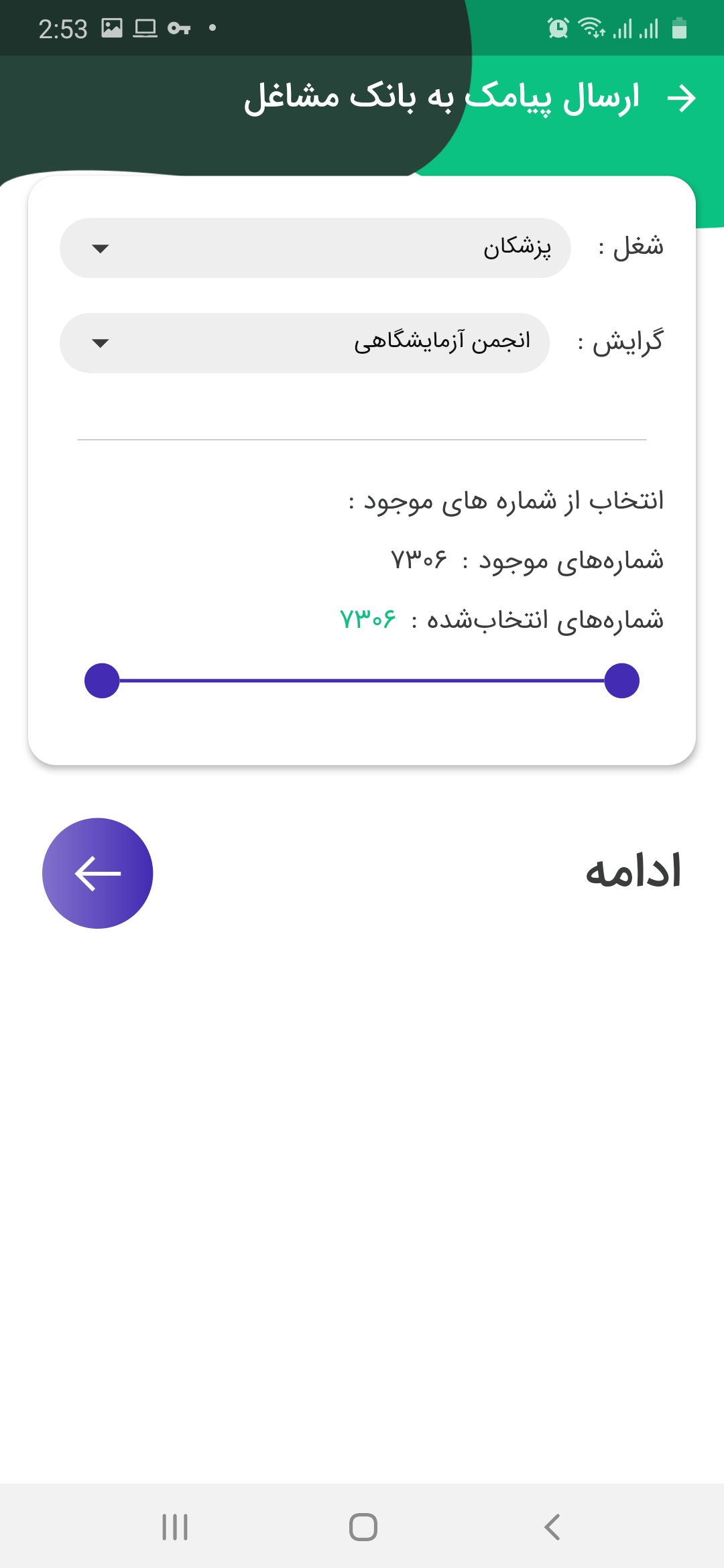Tap the alarm clock status icon
The width and height of the screenshot is (724, 1568).
pos(556,27)
